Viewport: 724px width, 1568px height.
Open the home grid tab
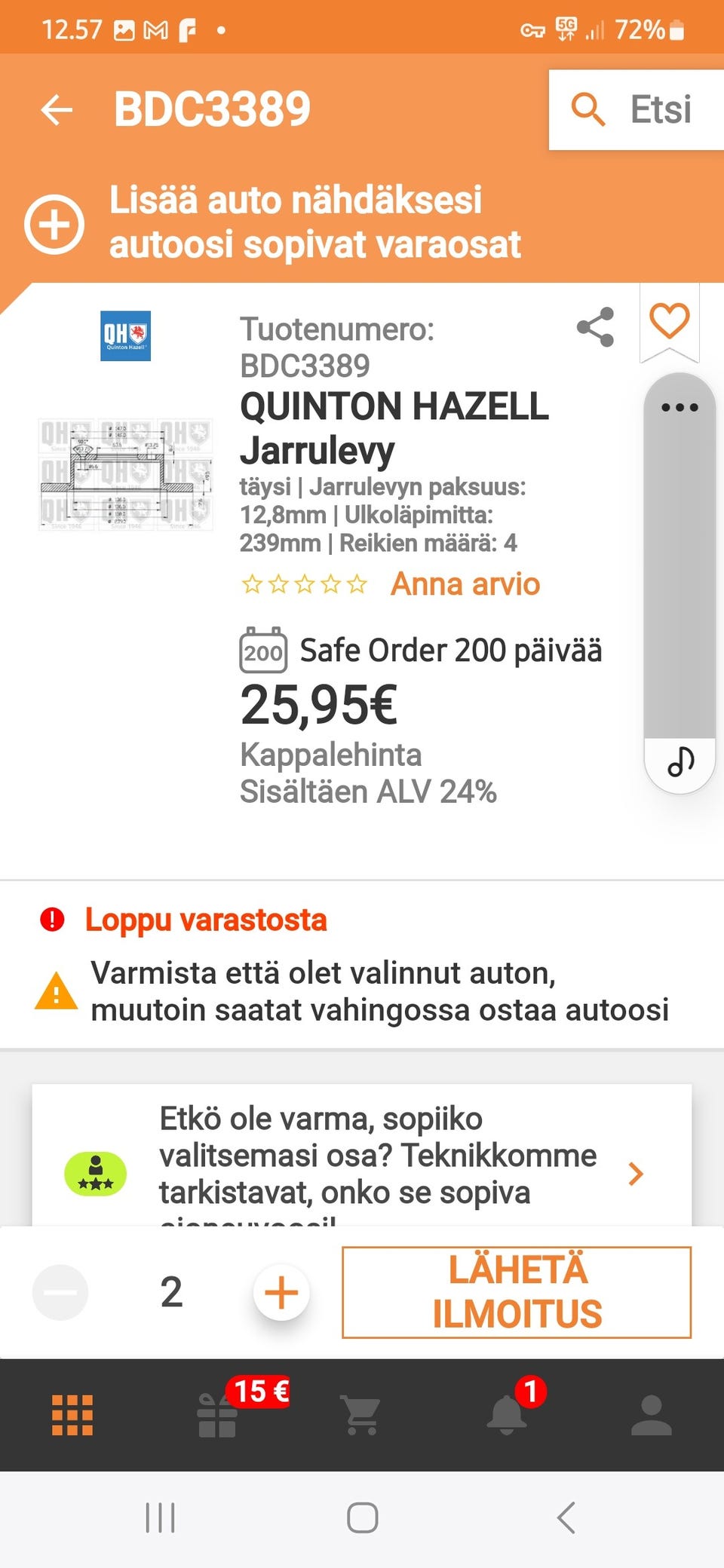click(72, 1414)
